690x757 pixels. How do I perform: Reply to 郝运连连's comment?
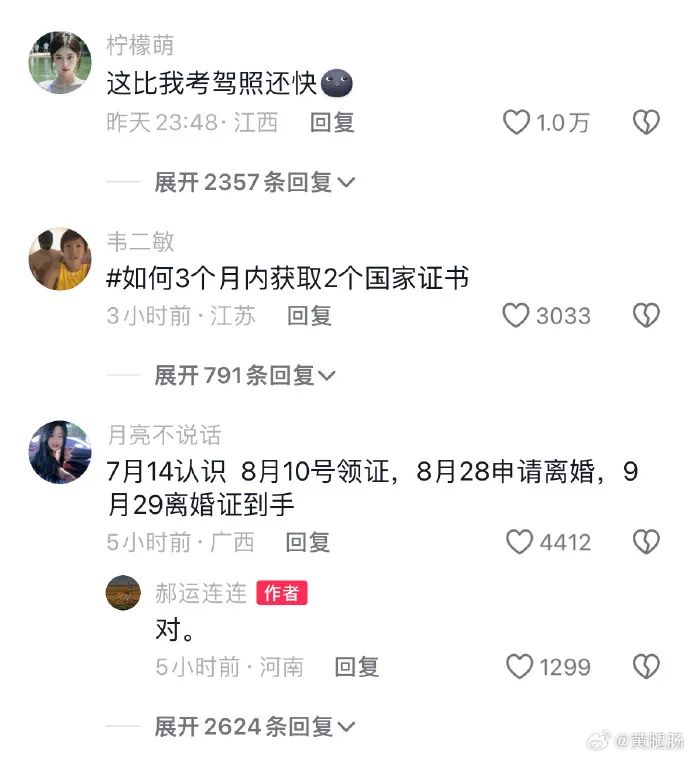(x=356, y=666)
